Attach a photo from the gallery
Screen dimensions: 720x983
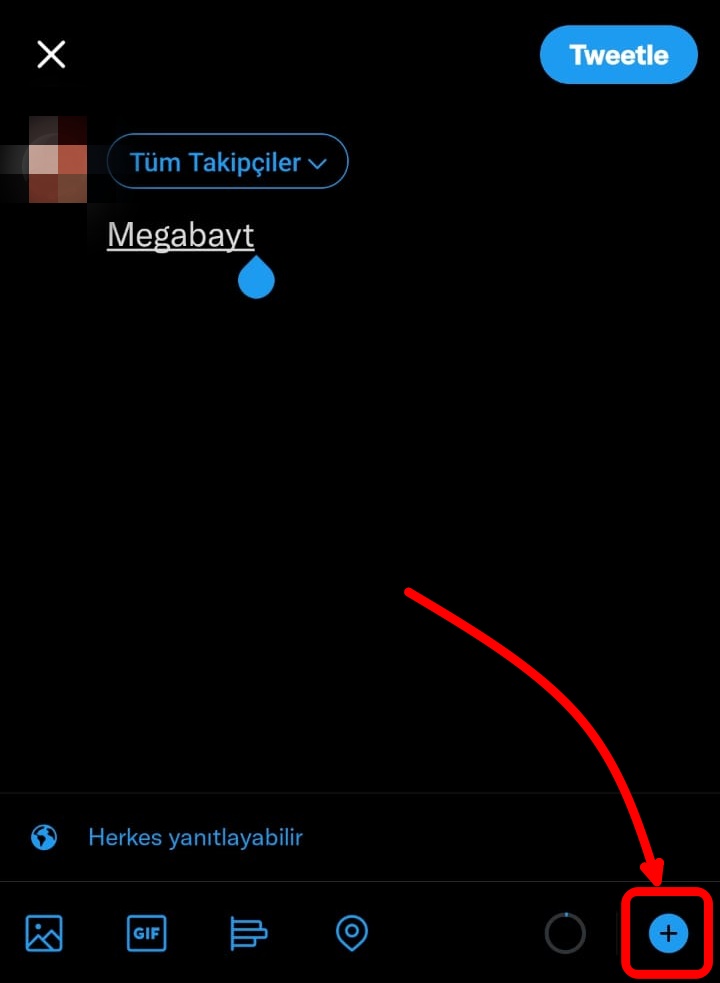(x=44, y=934)
